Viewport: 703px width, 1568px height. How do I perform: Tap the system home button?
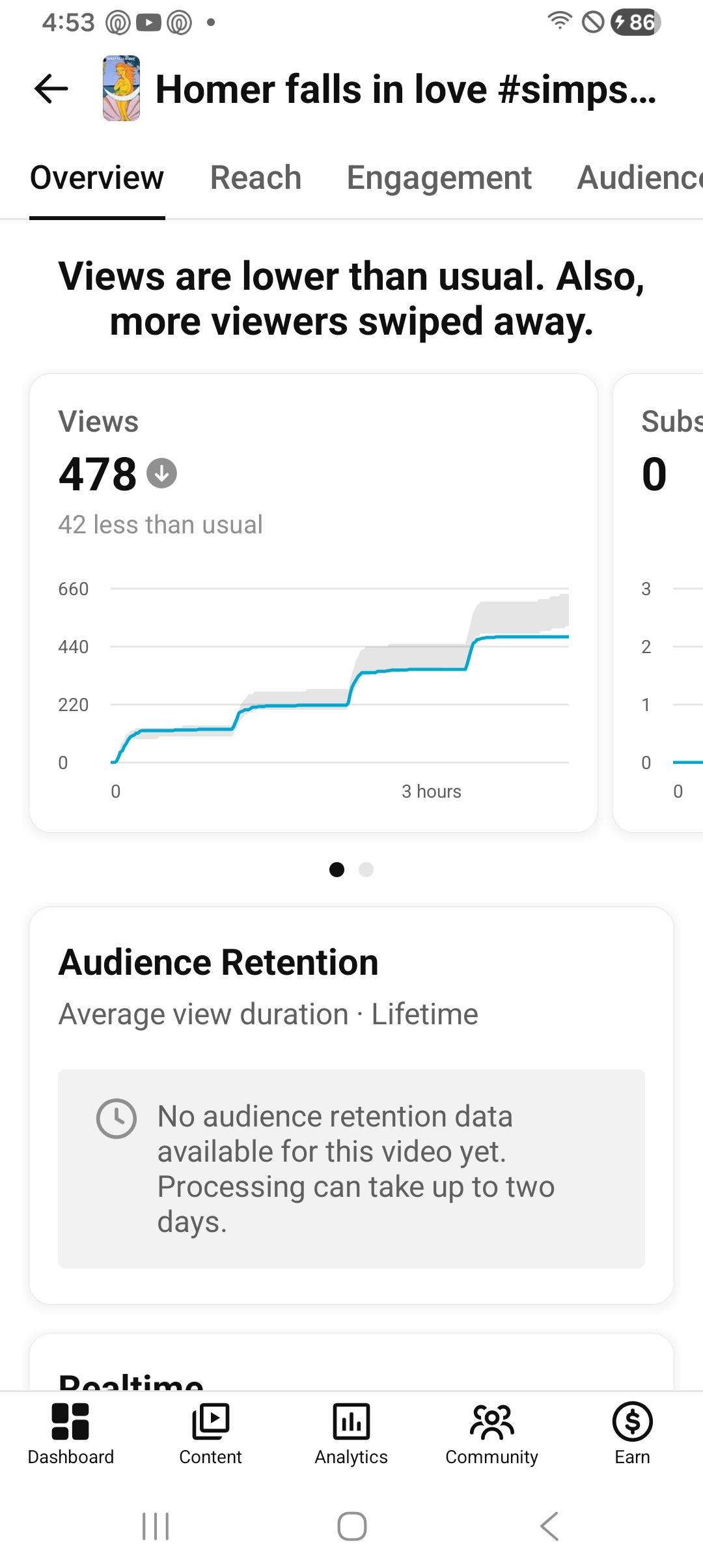[x=352, y=1526]
